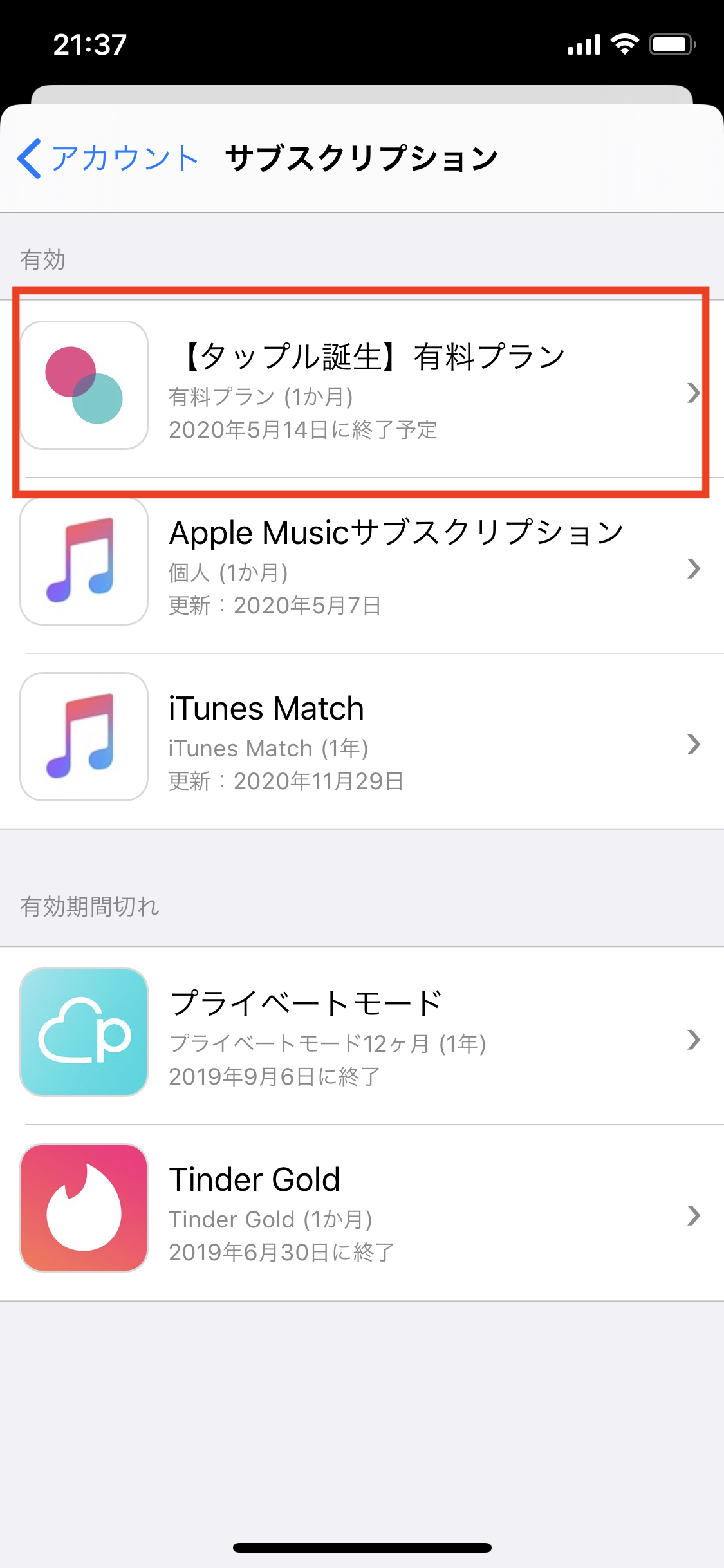724x1568 pixels.
Task: Go back to アカウント
Action: [x=108, y=158]
